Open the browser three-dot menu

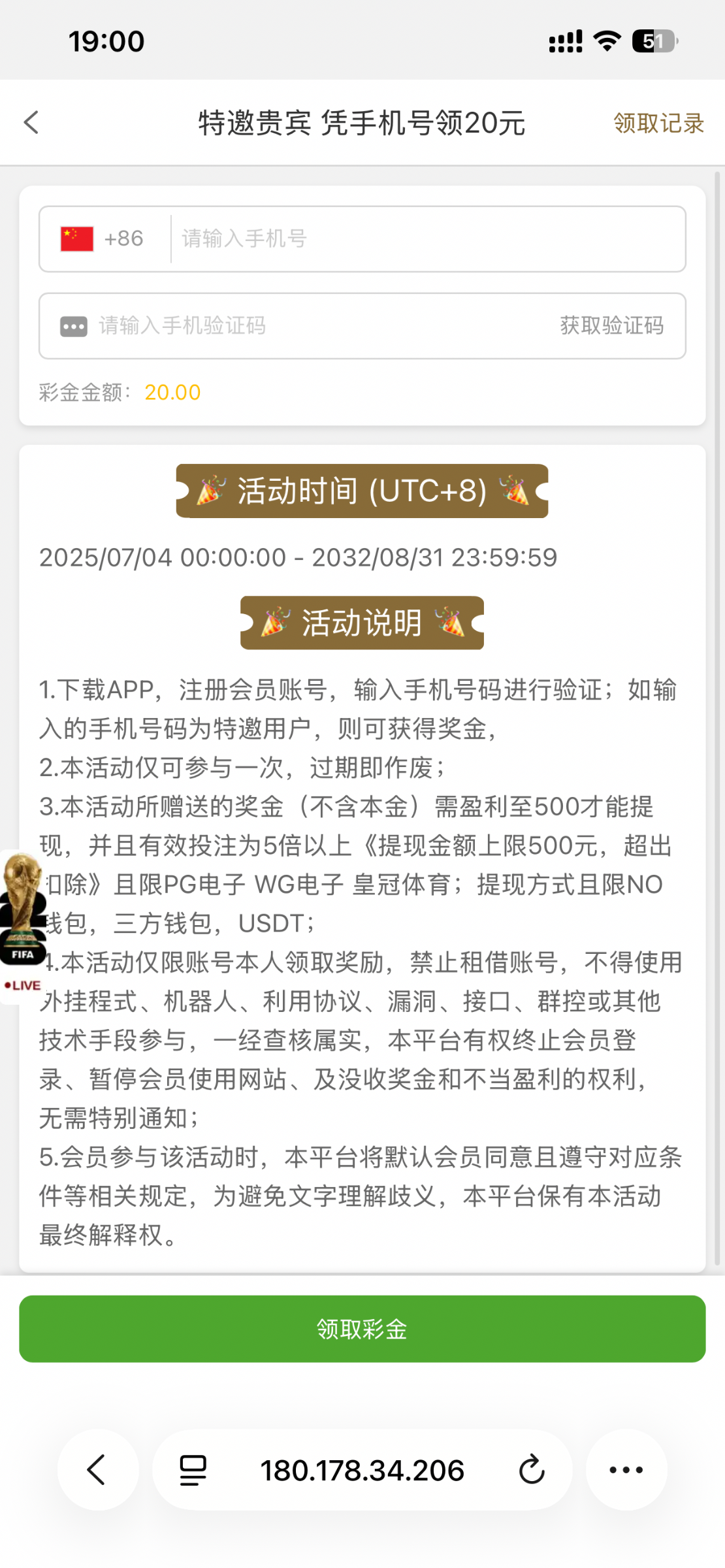point(626,1470)
